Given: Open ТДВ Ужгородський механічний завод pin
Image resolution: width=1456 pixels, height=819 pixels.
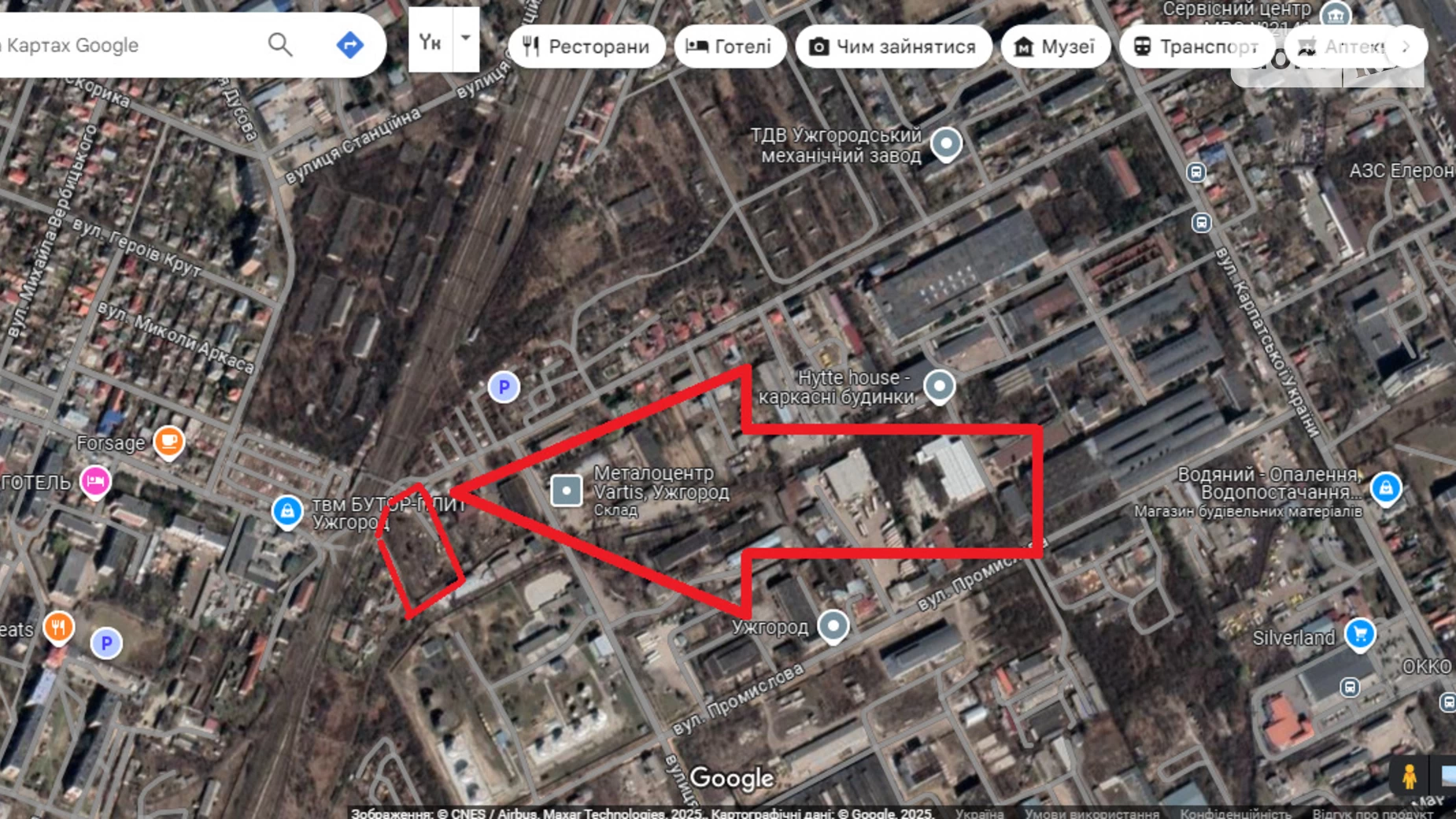Looking at the screenshot, I should click(946, 144).
